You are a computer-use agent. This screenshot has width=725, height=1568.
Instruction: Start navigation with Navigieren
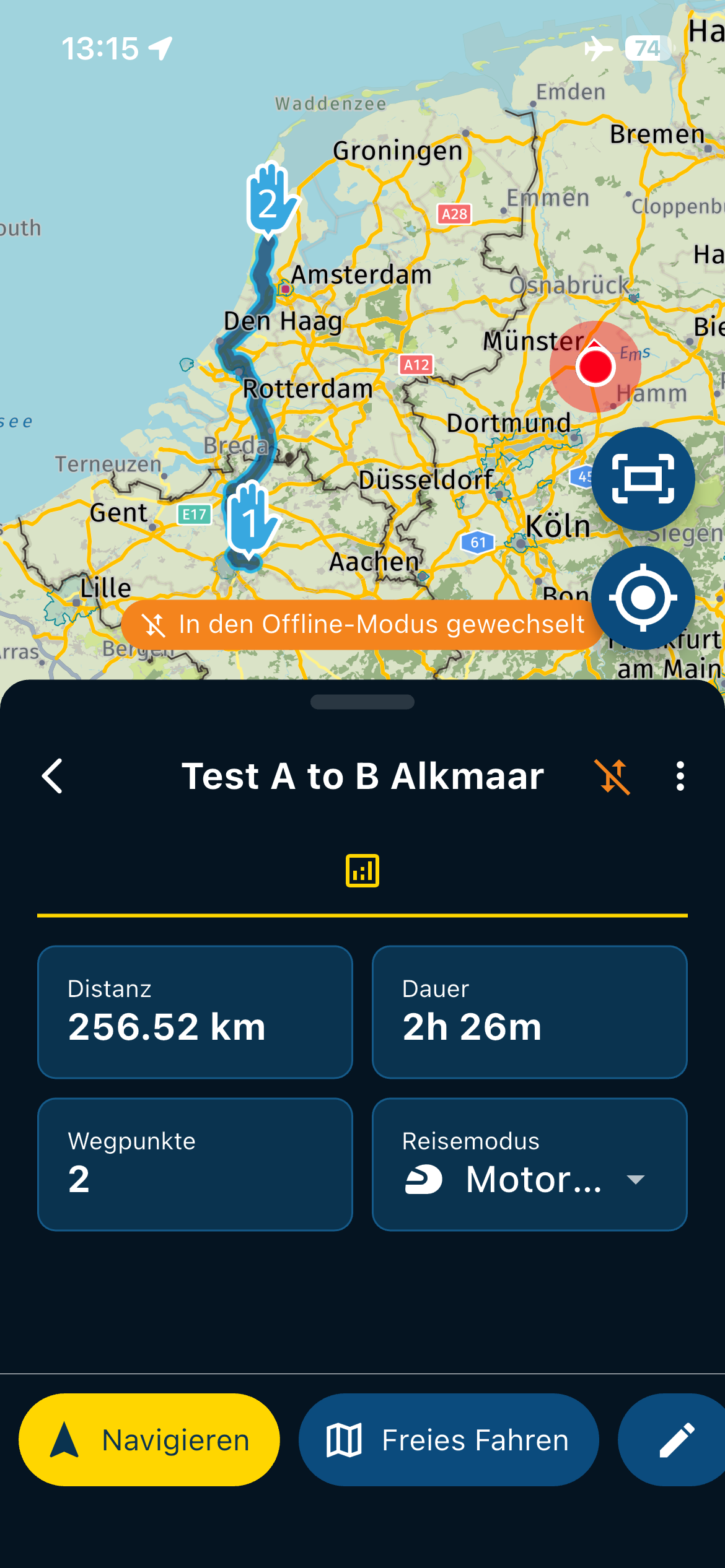[x=149, y=1440]
